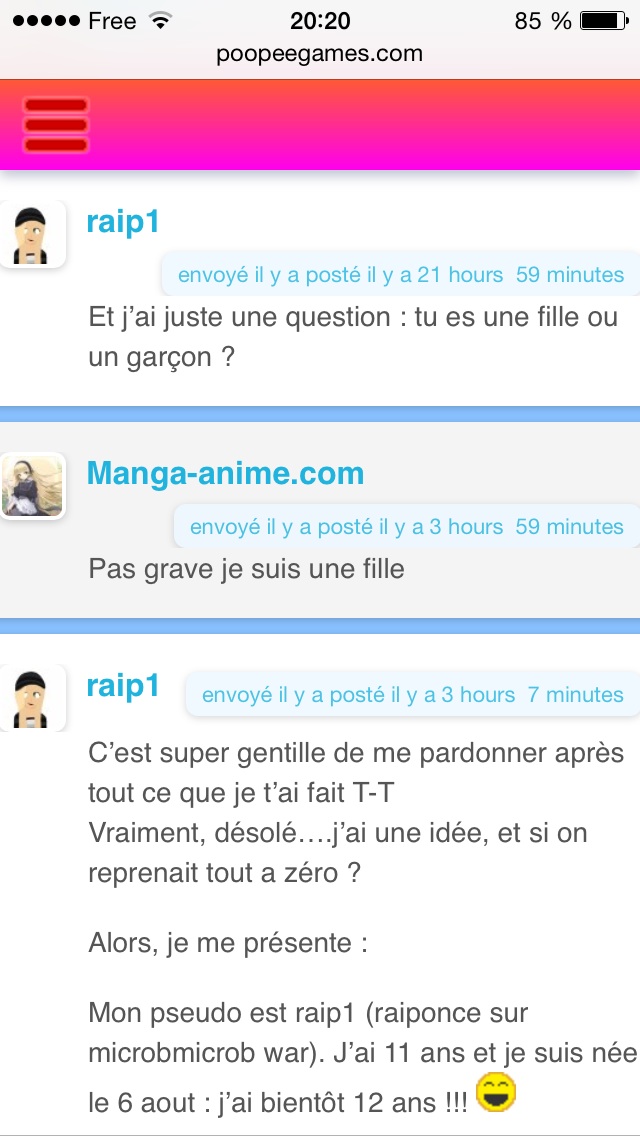640x1136 pixels.
Task: Tap the Manga-anime.com profile avatar
Action: [x=32, y=486]
